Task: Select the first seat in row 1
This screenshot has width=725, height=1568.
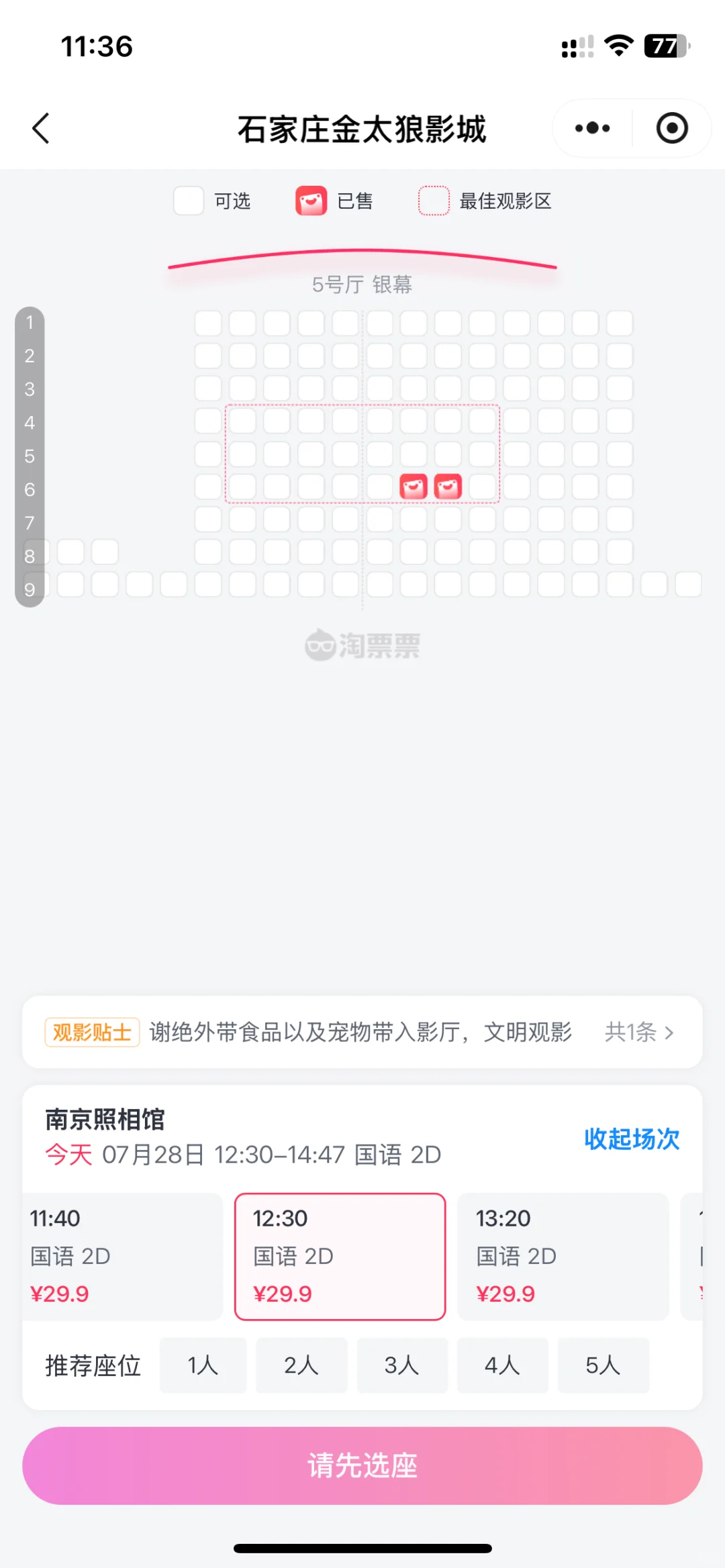Action: (x=208, y=323)
